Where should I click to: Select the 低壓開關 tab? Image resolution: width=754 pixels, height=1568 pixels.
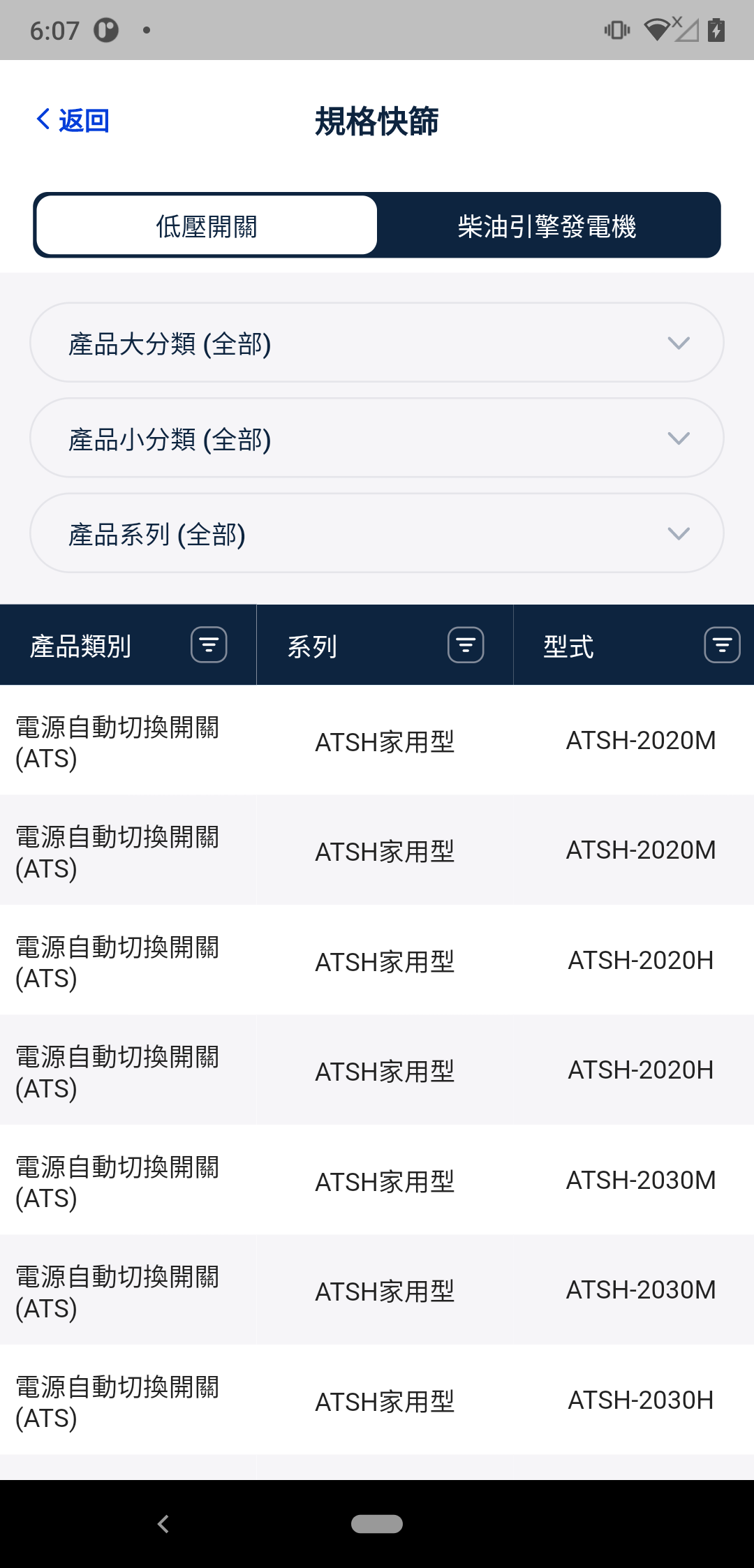pos(207,226)
